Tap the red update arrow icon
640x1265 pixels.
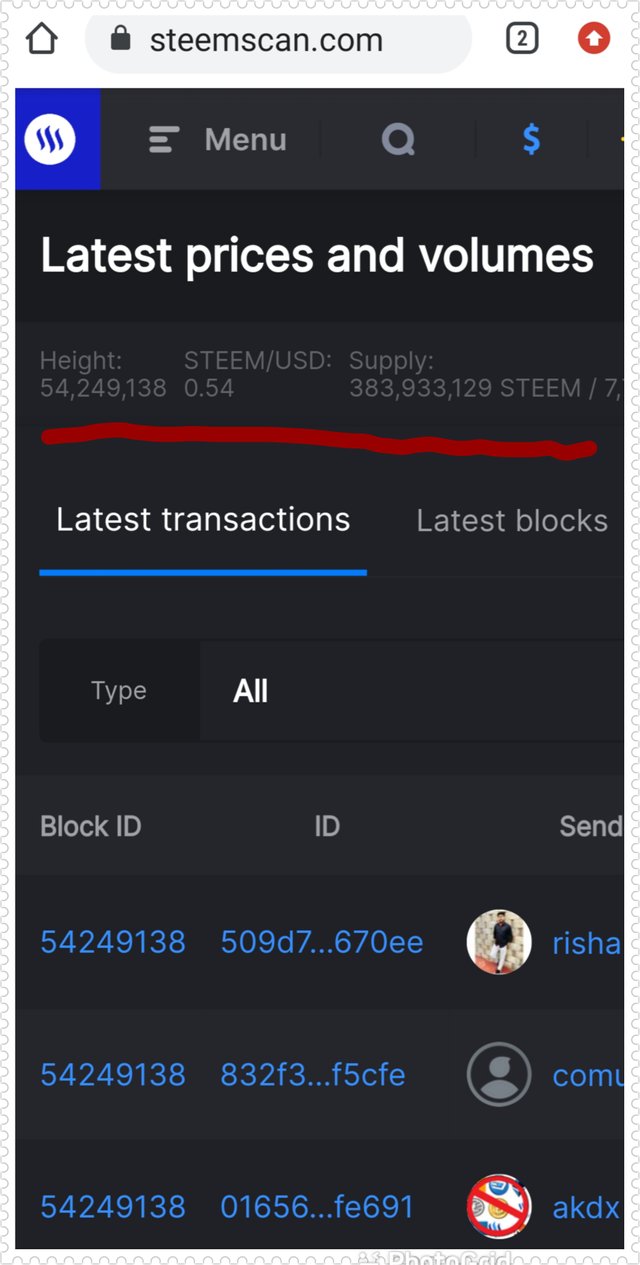pyautogui.click(x=594, y=40)
